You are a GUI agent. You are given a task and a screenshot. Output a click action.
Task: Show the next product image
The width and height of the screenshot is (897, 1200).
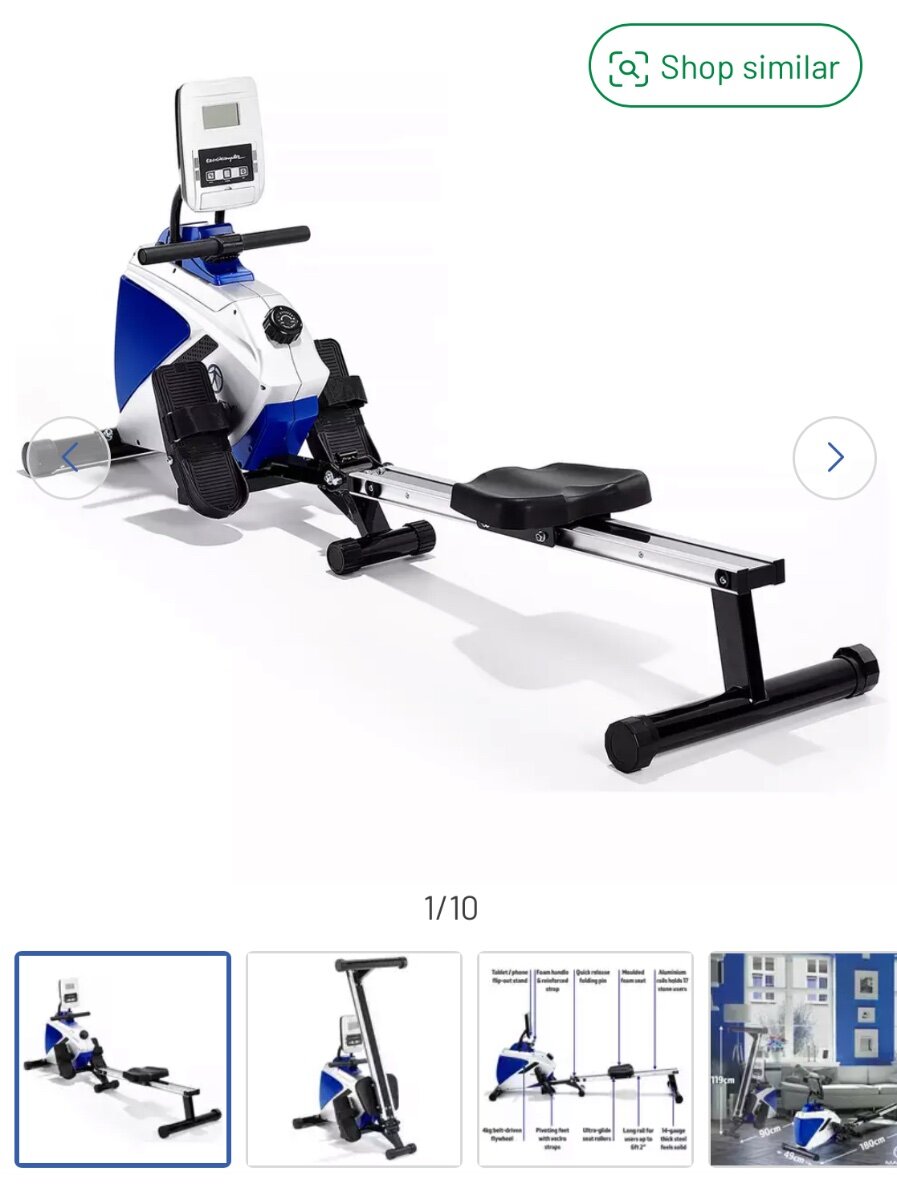pos(834,458)
